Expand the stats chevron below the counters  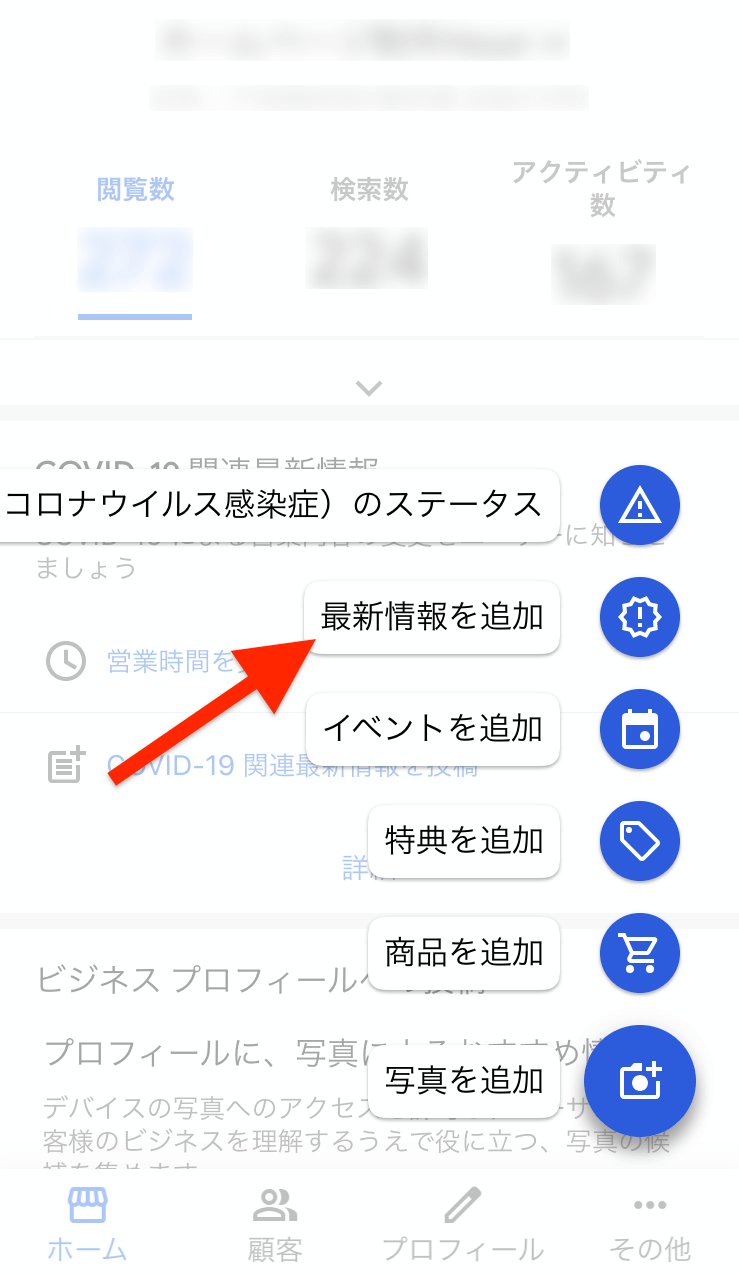369,388
